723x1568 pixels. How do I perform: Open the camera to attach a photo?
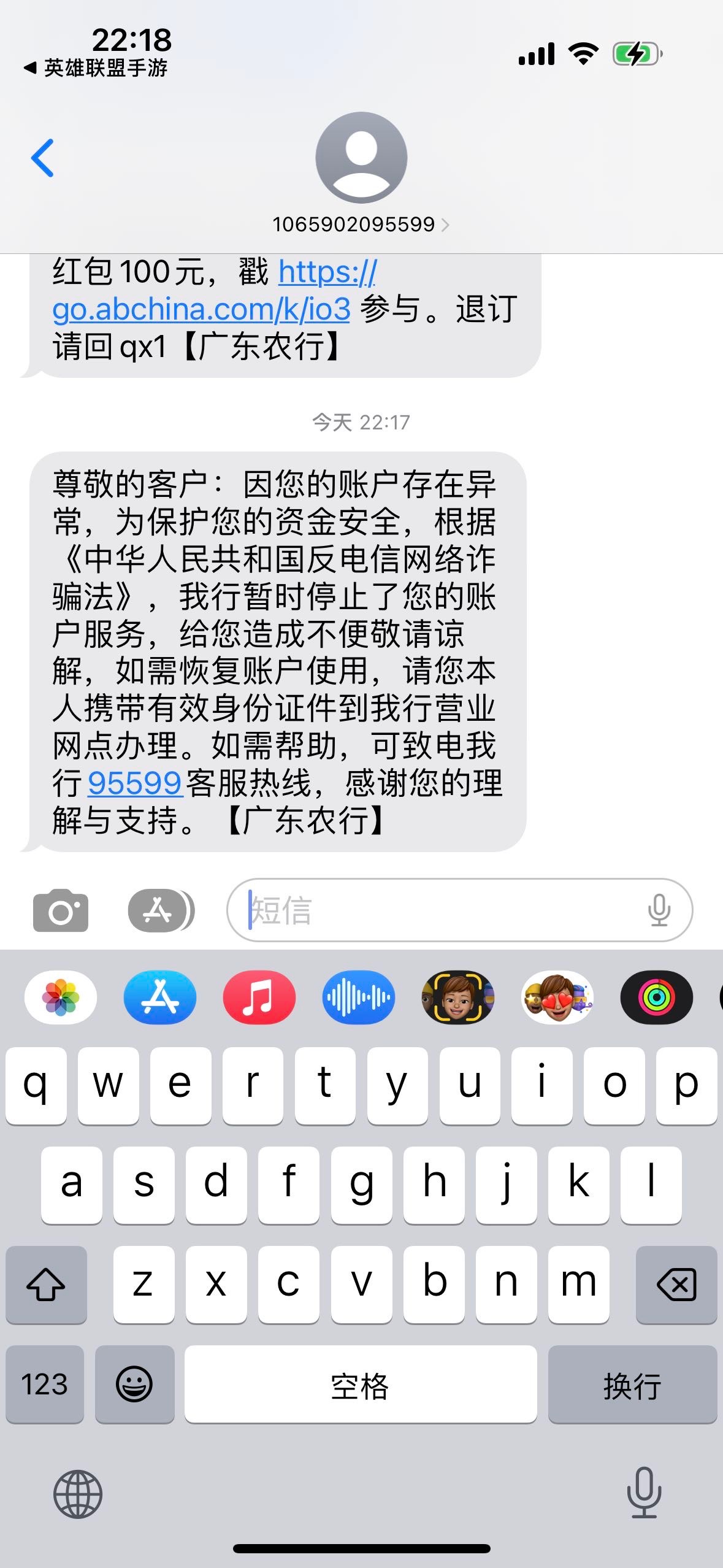coord(60,910)
